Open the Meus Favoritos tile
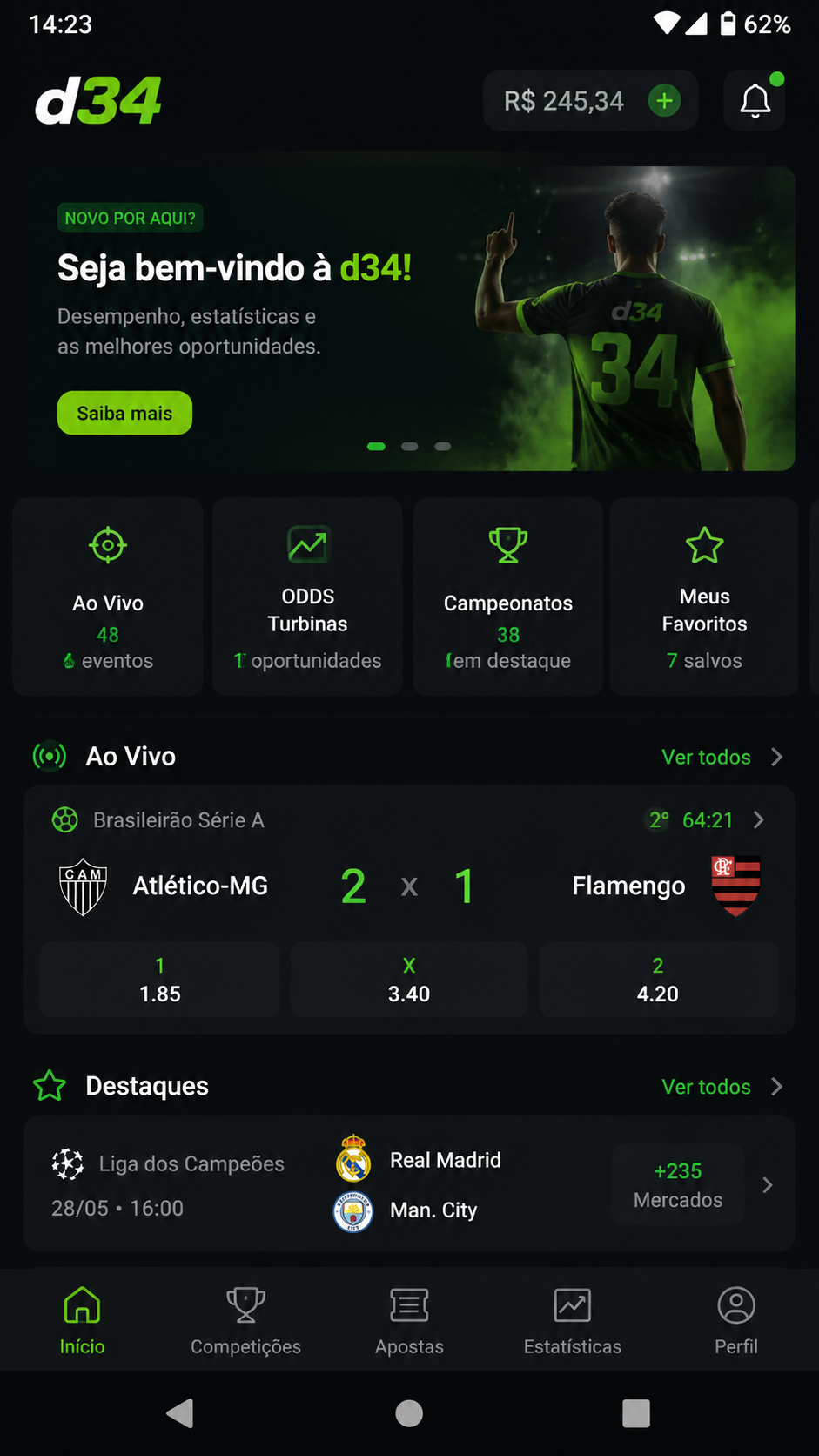 704,597
